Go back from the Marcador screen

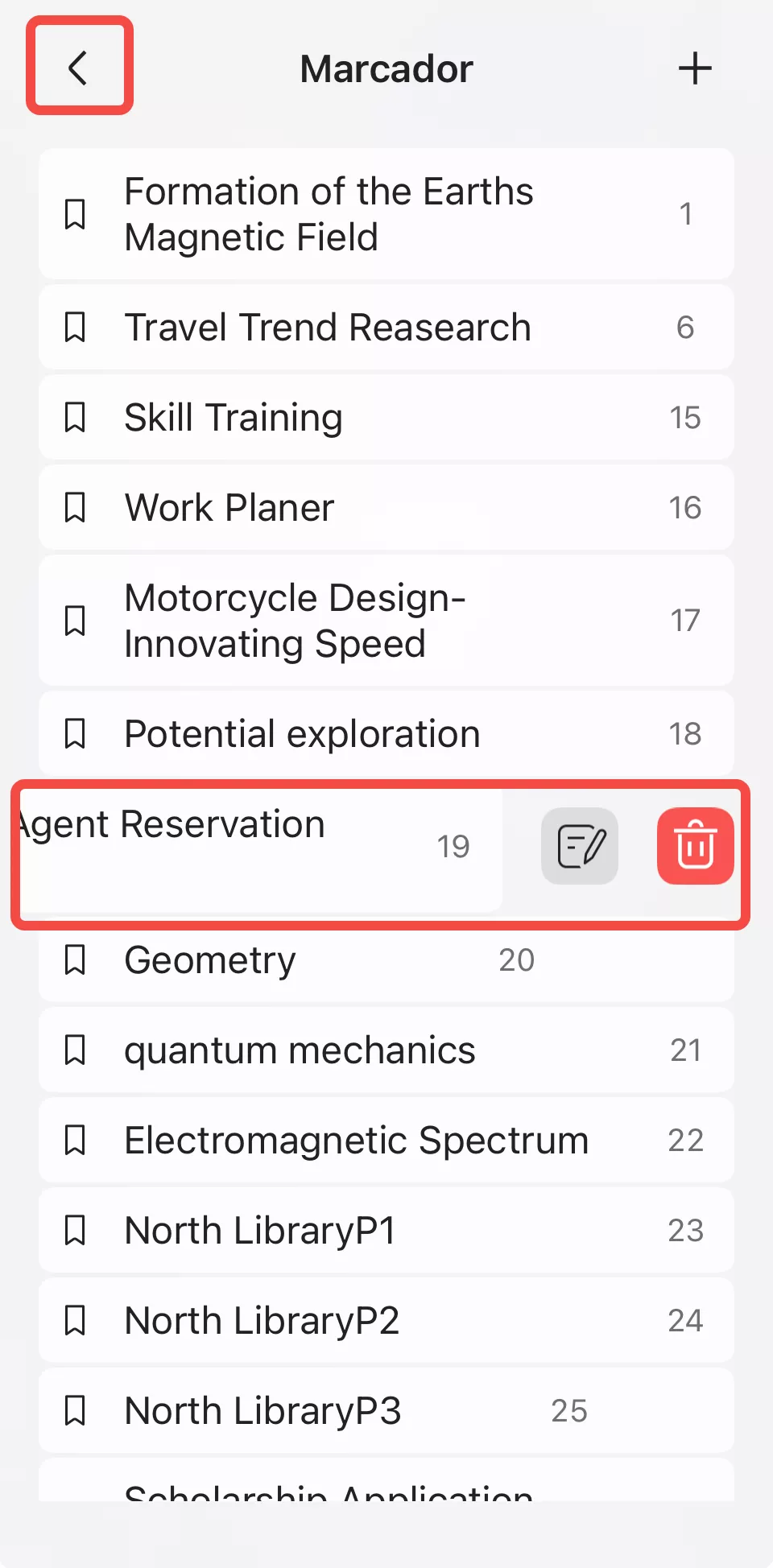[x=78, y=68]
